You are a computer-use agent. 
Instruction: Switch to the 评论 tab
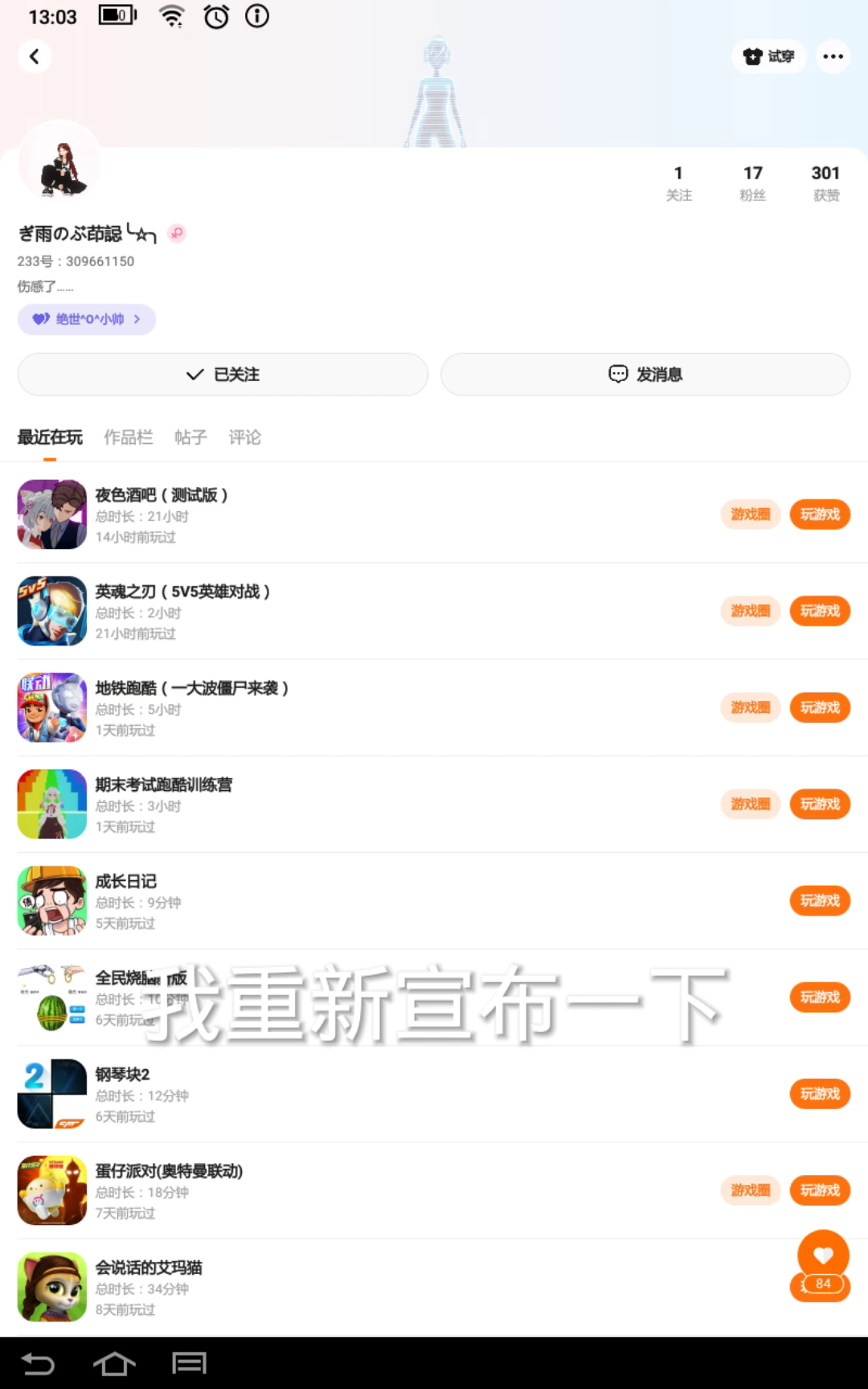click(244, 437)
